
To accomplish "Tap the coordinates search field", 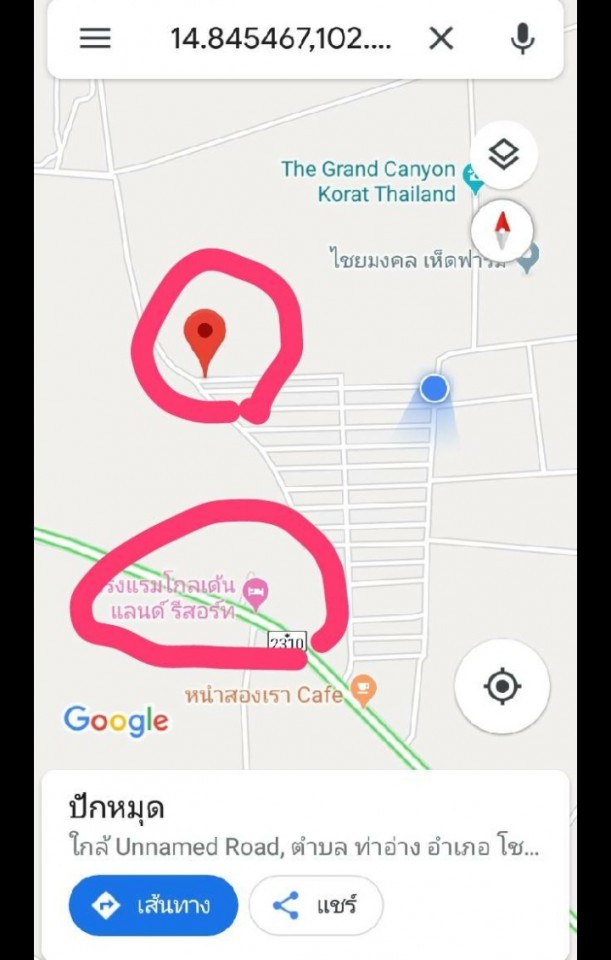I will [x=280, y=39].
